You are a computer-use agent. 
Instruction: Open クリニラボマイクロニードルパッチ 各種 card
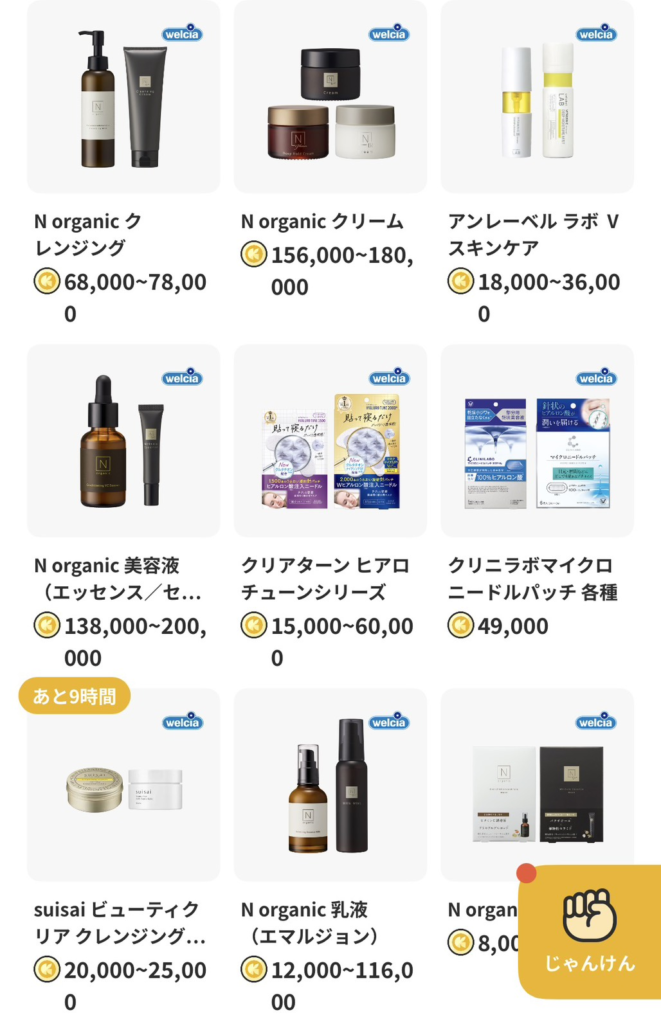537,441
